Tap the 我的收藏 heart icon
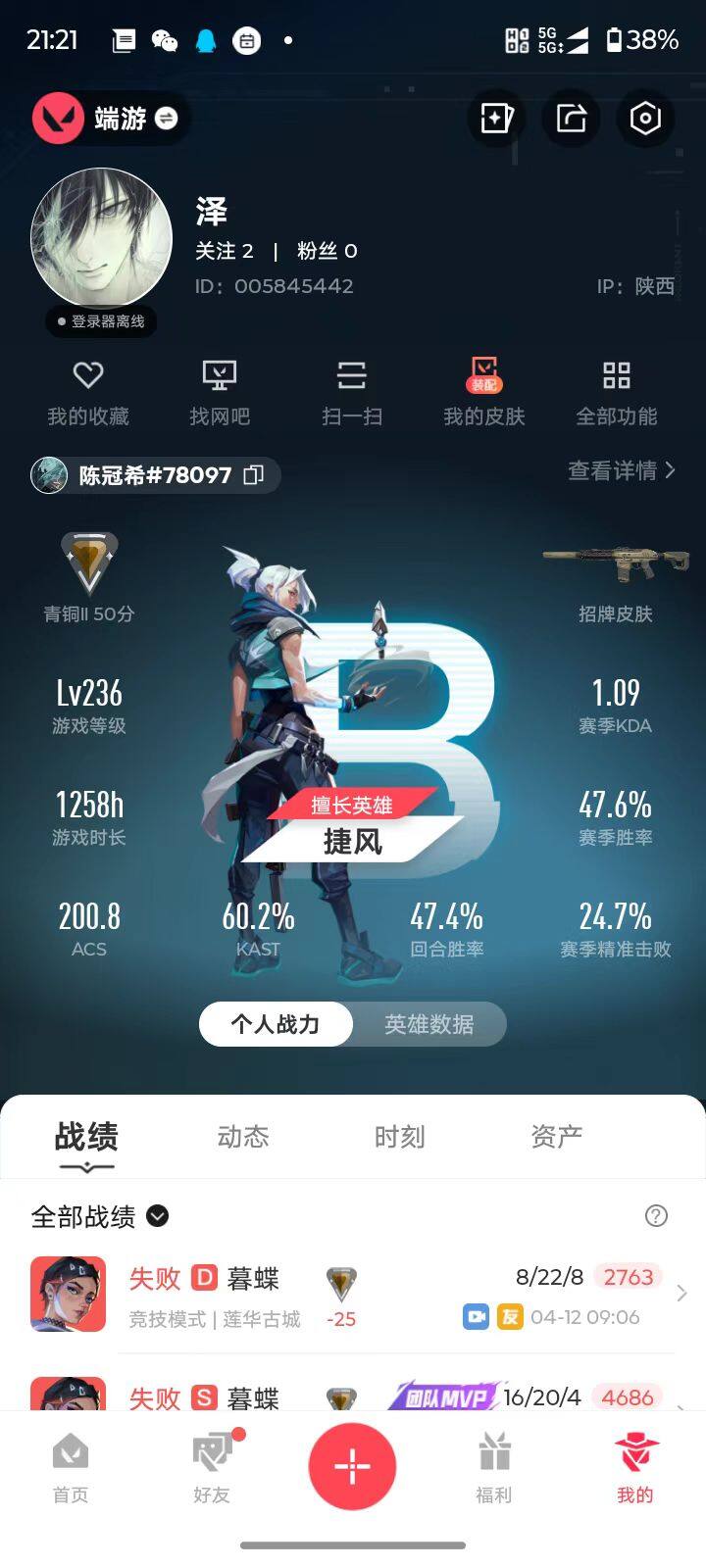The image size is (706, 1568). click(87, 375)
